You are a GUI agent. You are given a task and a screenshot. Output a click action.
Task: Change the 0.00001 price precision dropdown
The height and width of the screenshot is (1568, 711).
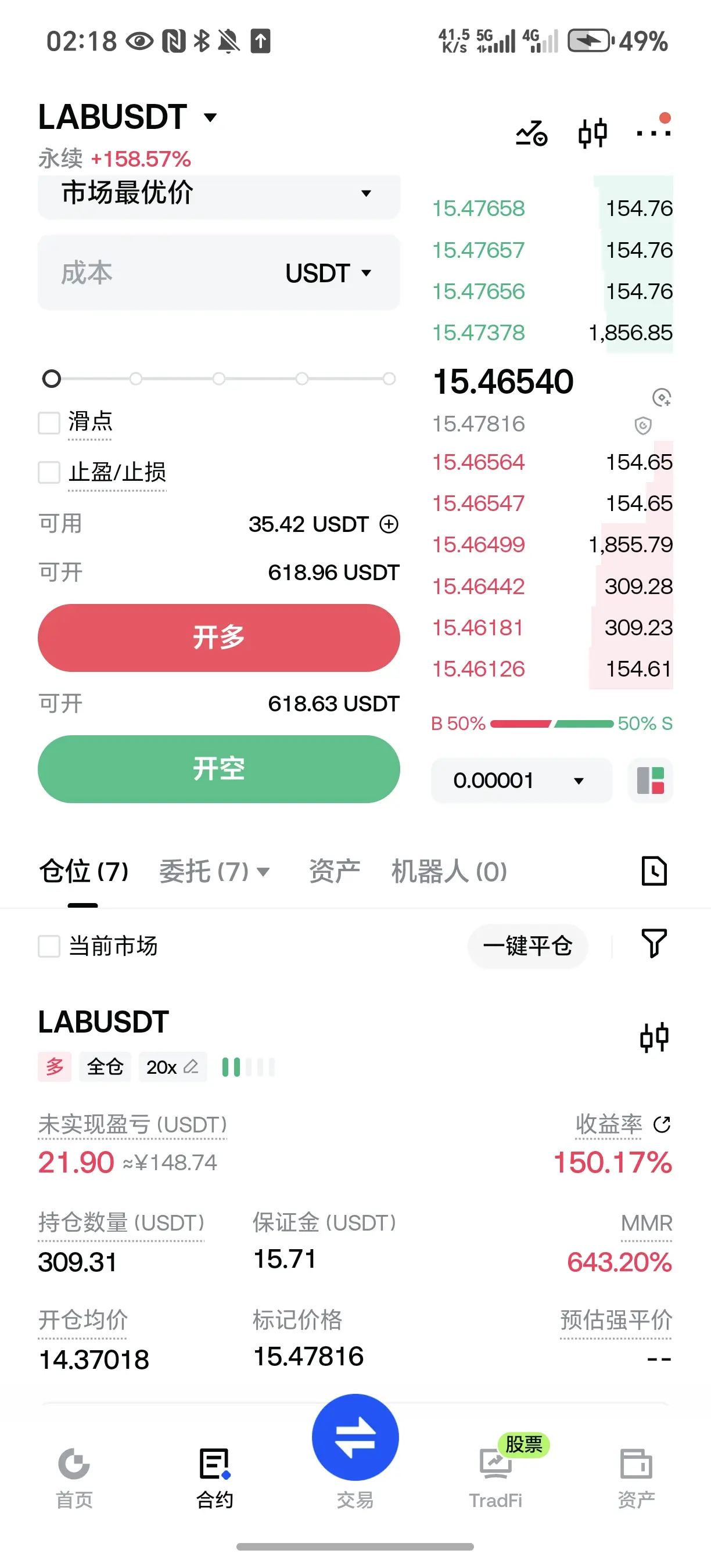pyautogui.click(x=521, y=781)
